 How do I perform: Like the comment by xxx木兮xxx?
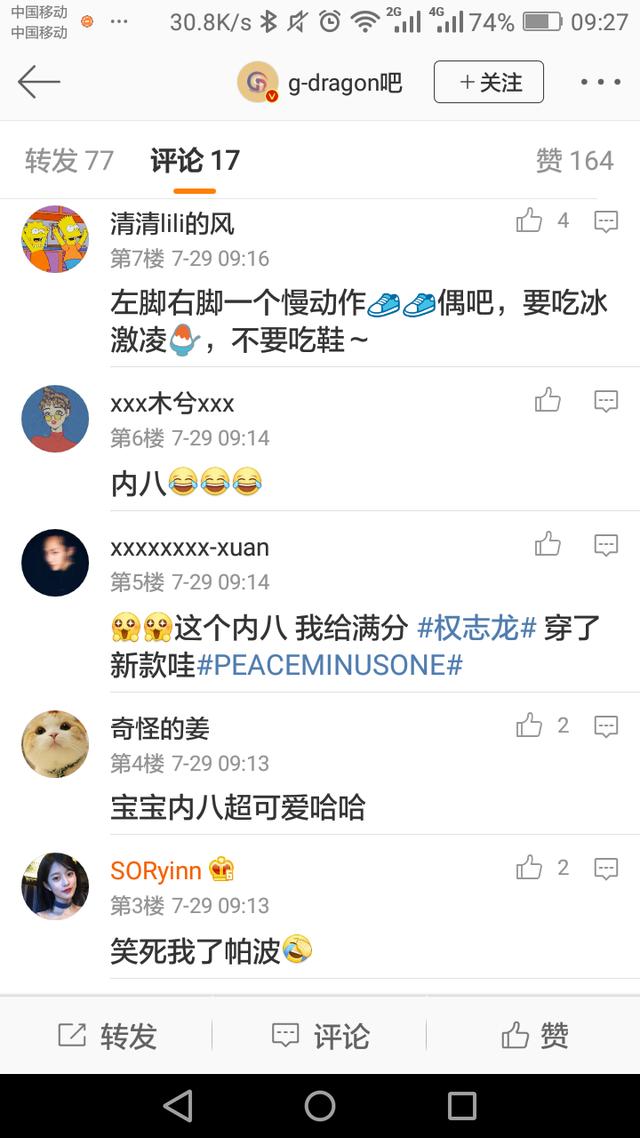(548, 401)
